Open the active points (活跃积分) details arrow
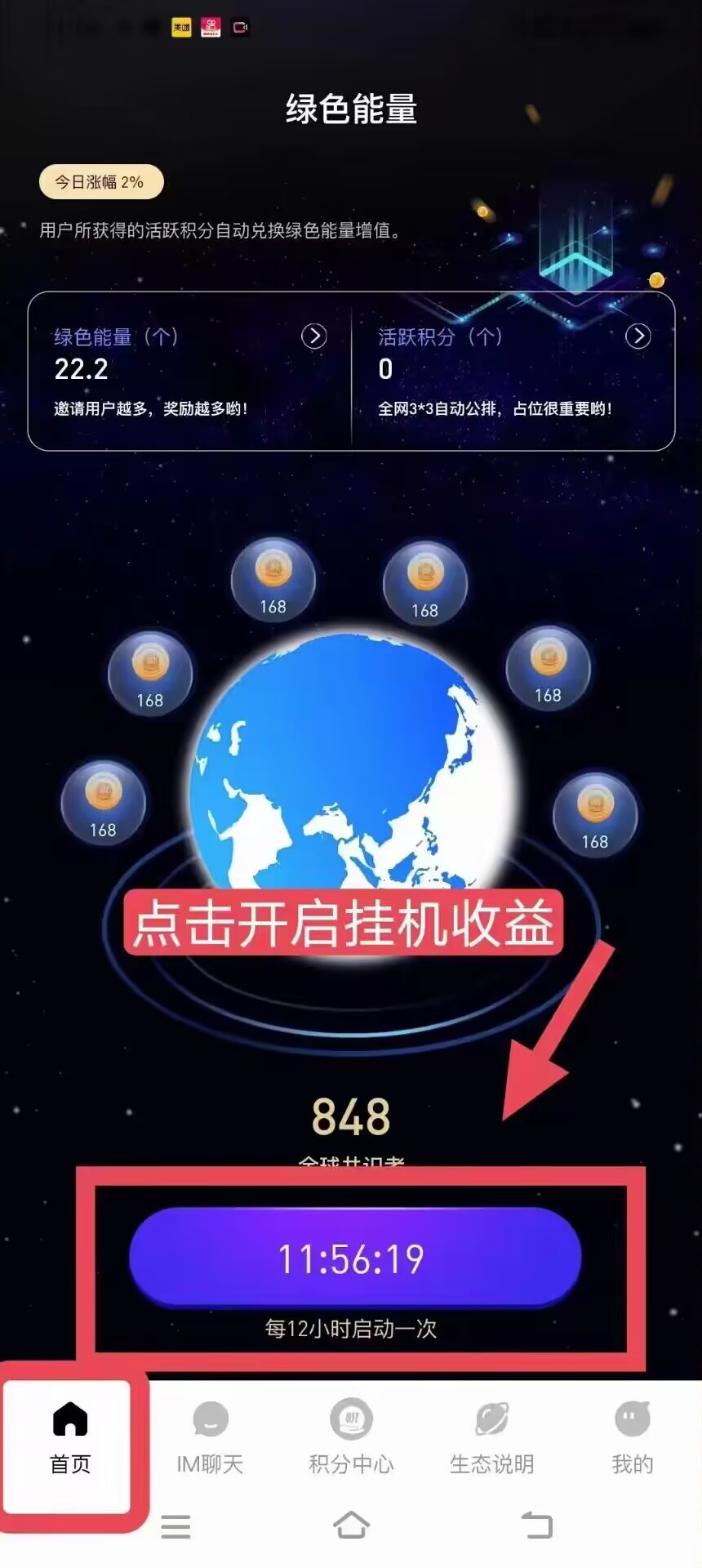This screenshot has height=1568, width=702. (x=638, y=336)
